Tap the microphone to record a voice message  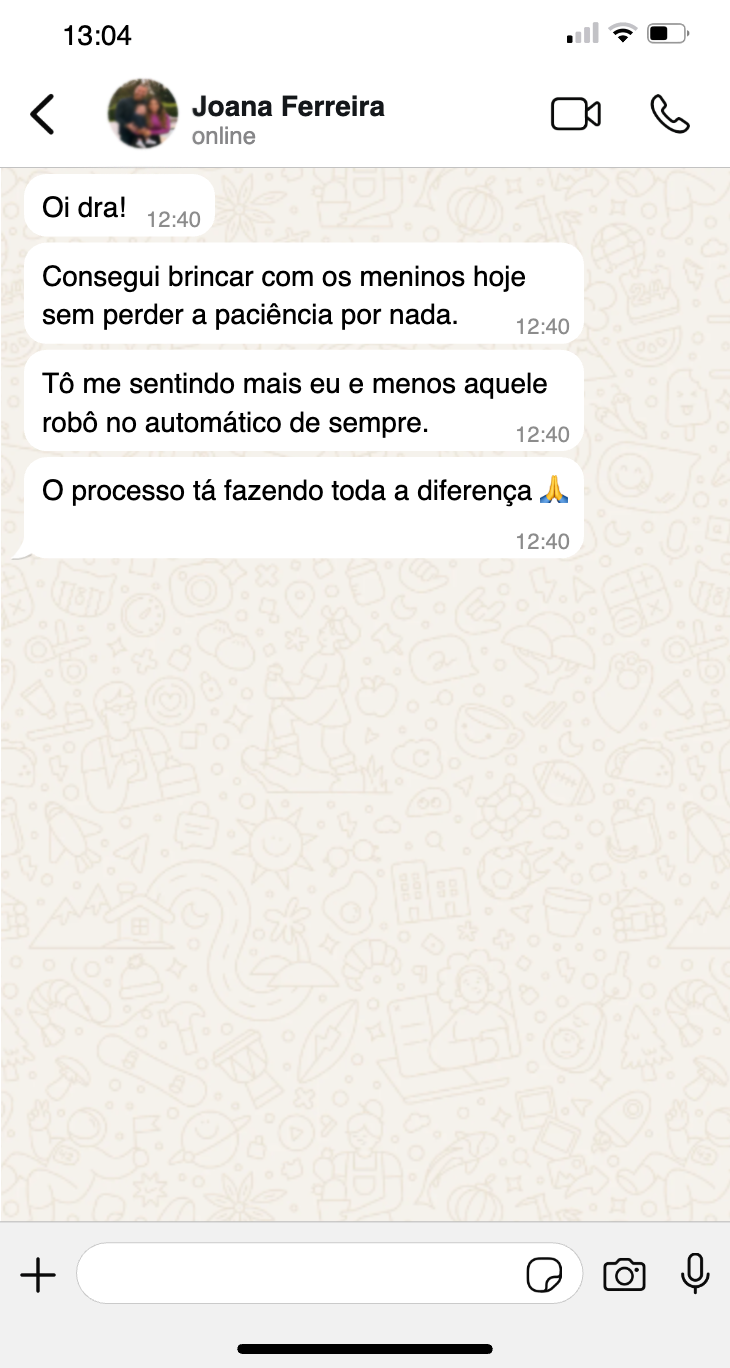click(695, 1274)
